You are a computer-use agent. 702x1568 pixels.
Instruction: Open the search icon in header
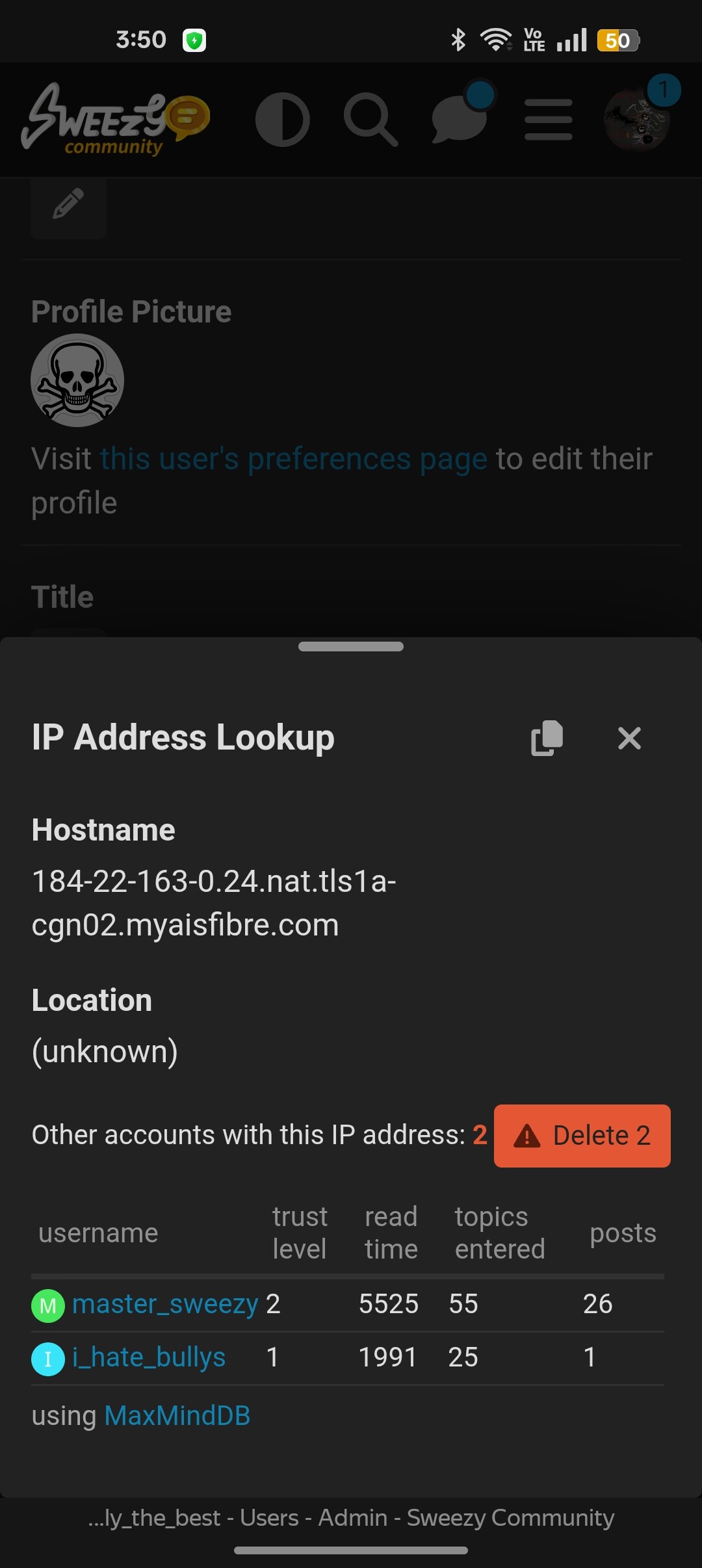tap(370, 120)
